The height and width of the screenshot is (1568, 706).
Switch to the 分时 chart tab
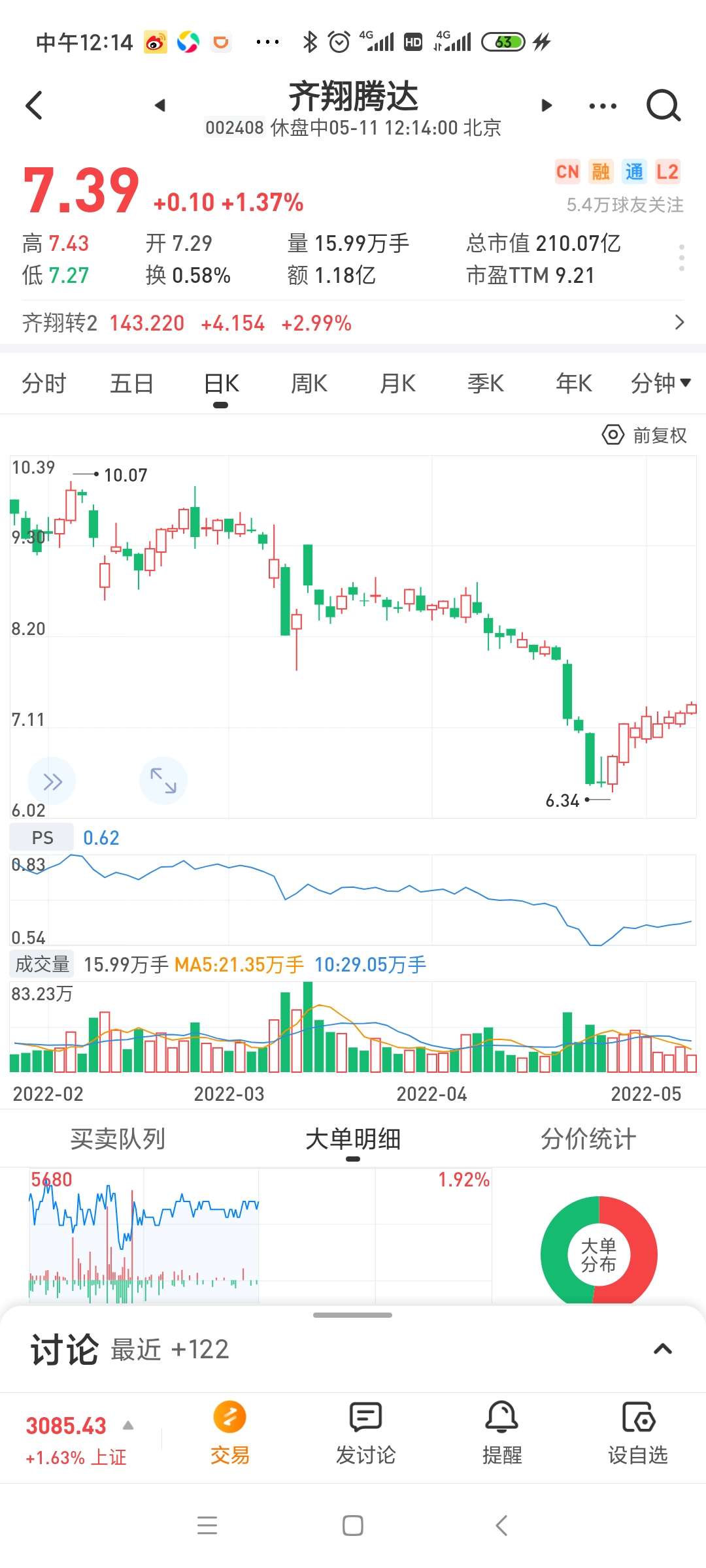click(44, 384)
